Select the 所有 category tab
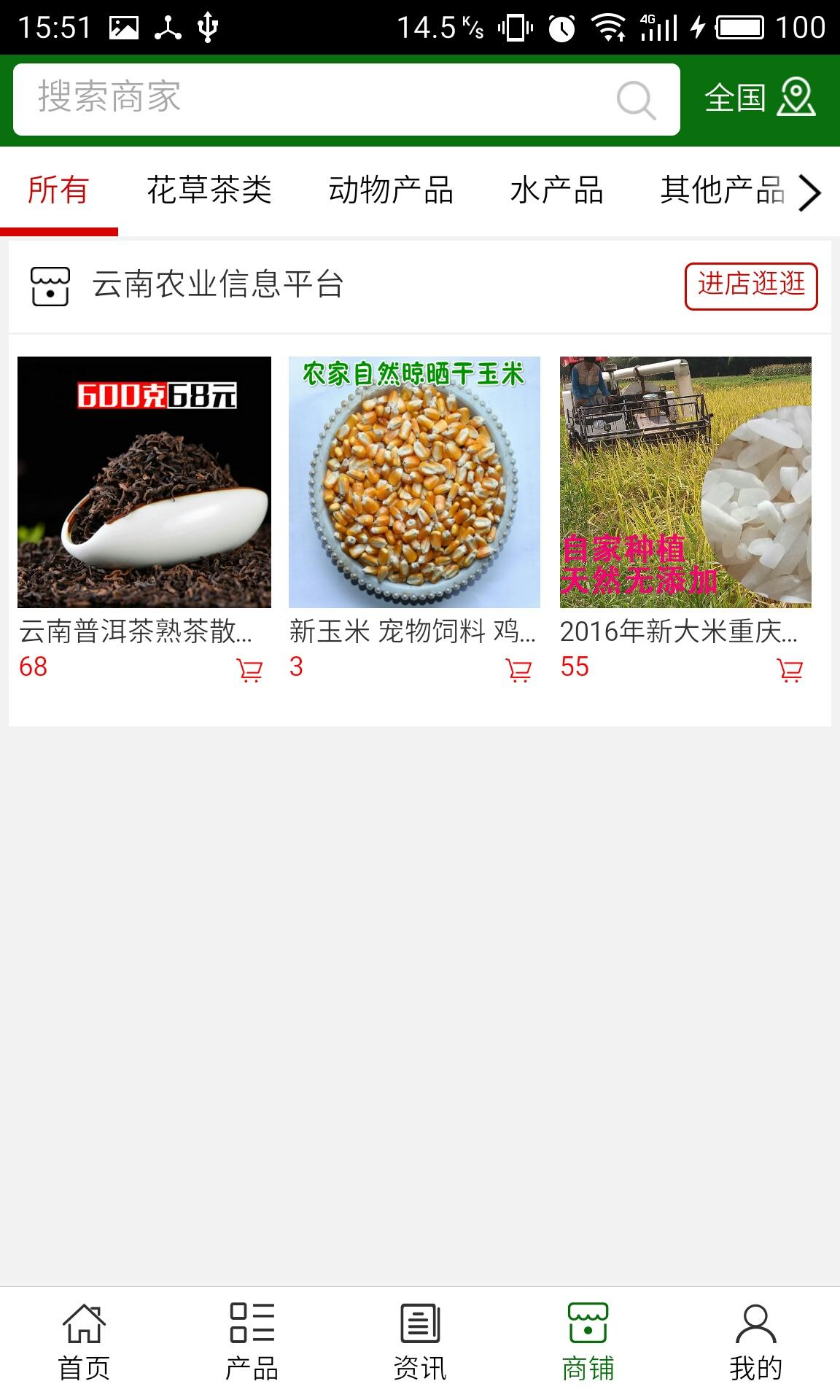The image size is (840, 1400). pos(58,191)
